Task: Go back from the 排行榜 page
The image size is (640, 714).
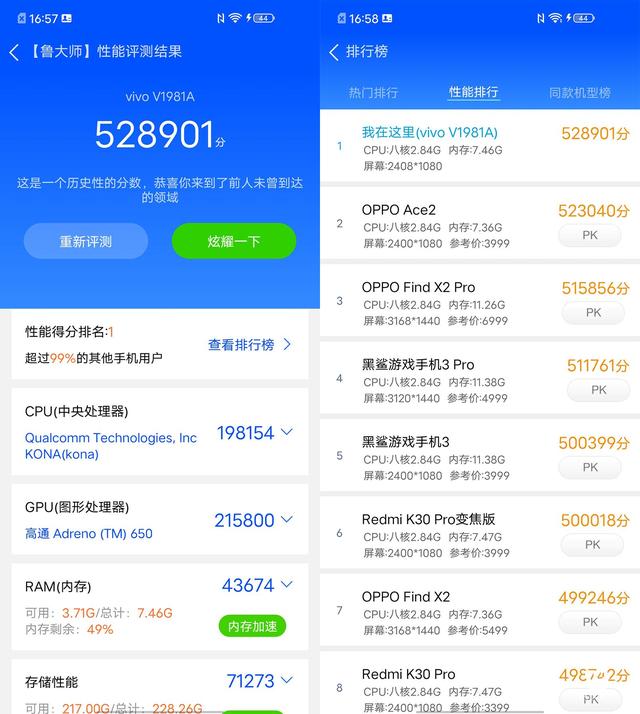Action: [x=334, y=52]
